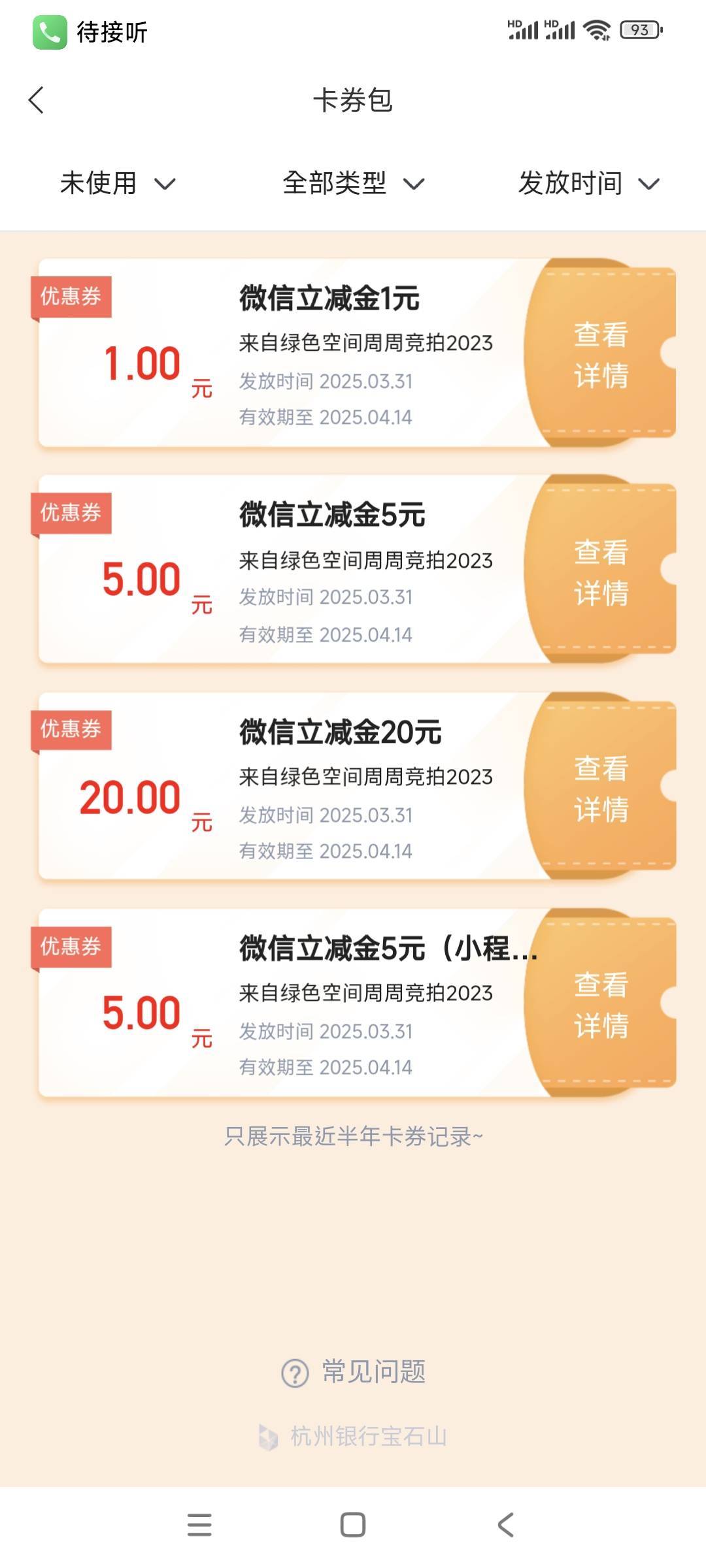Image resolution: width=706 pixels, height=1568 pixels.
Task: Expand the 发放时间 sort dropdown
Action: point(589,184)
